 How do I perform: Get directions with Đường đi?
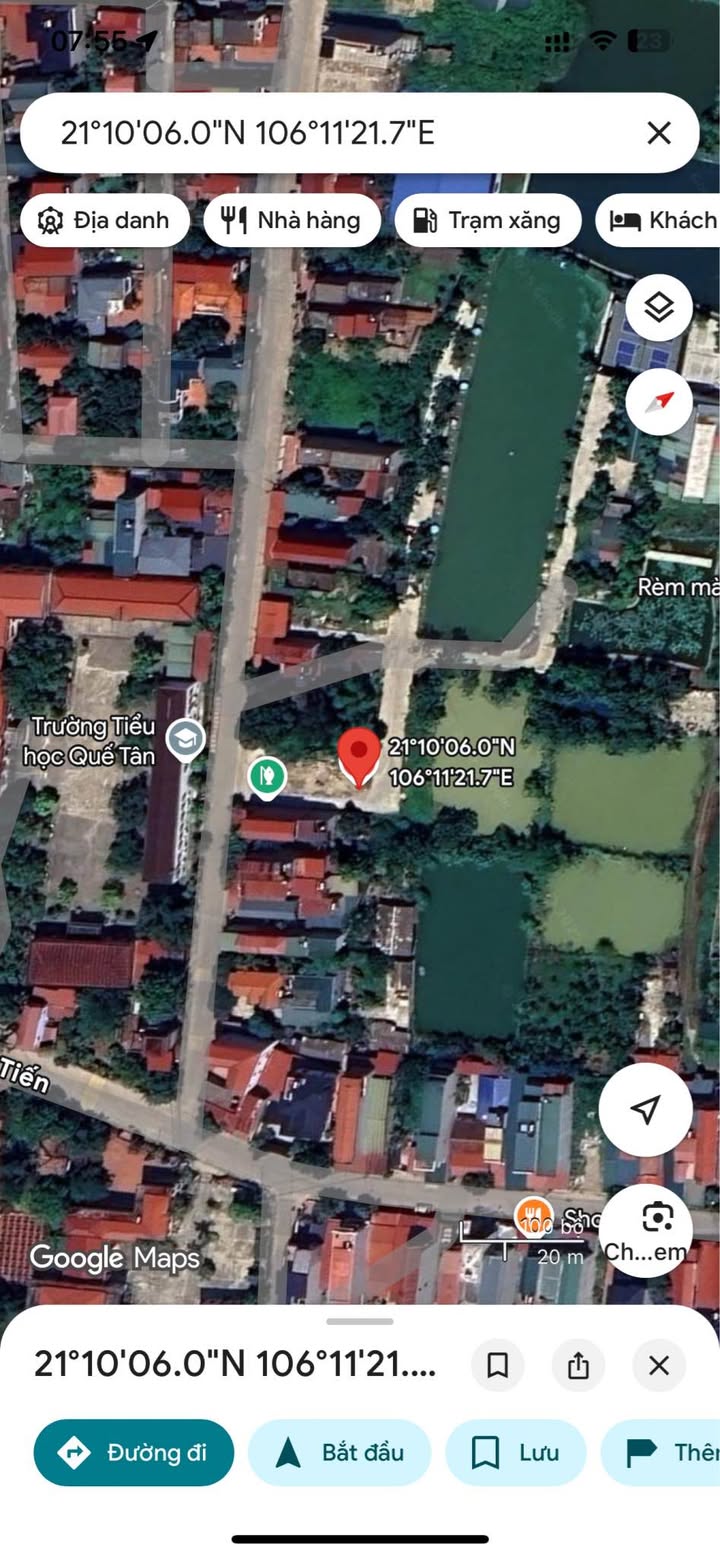[134, 1452]
